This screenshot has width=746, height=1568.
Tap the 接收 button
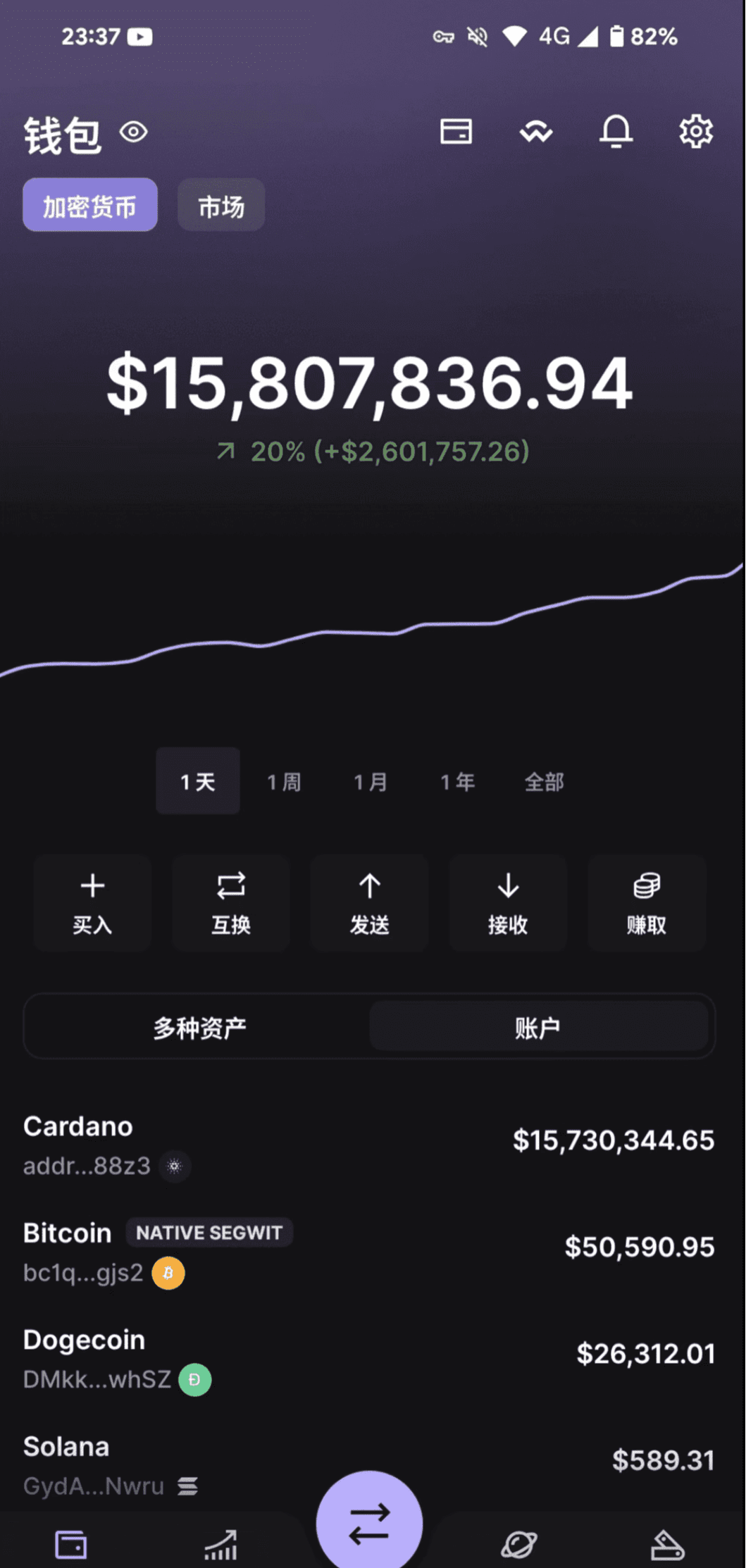point(508,903)
